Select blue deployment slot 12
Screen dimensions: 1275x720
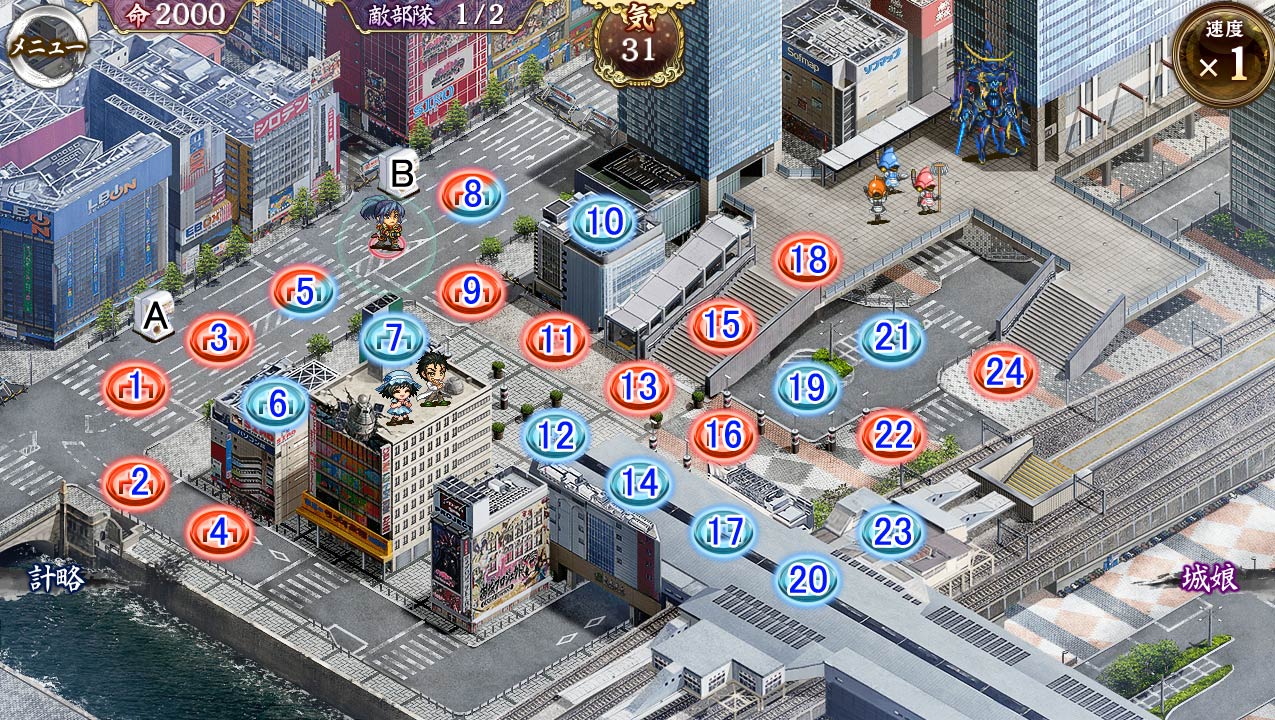pos(556,435)
